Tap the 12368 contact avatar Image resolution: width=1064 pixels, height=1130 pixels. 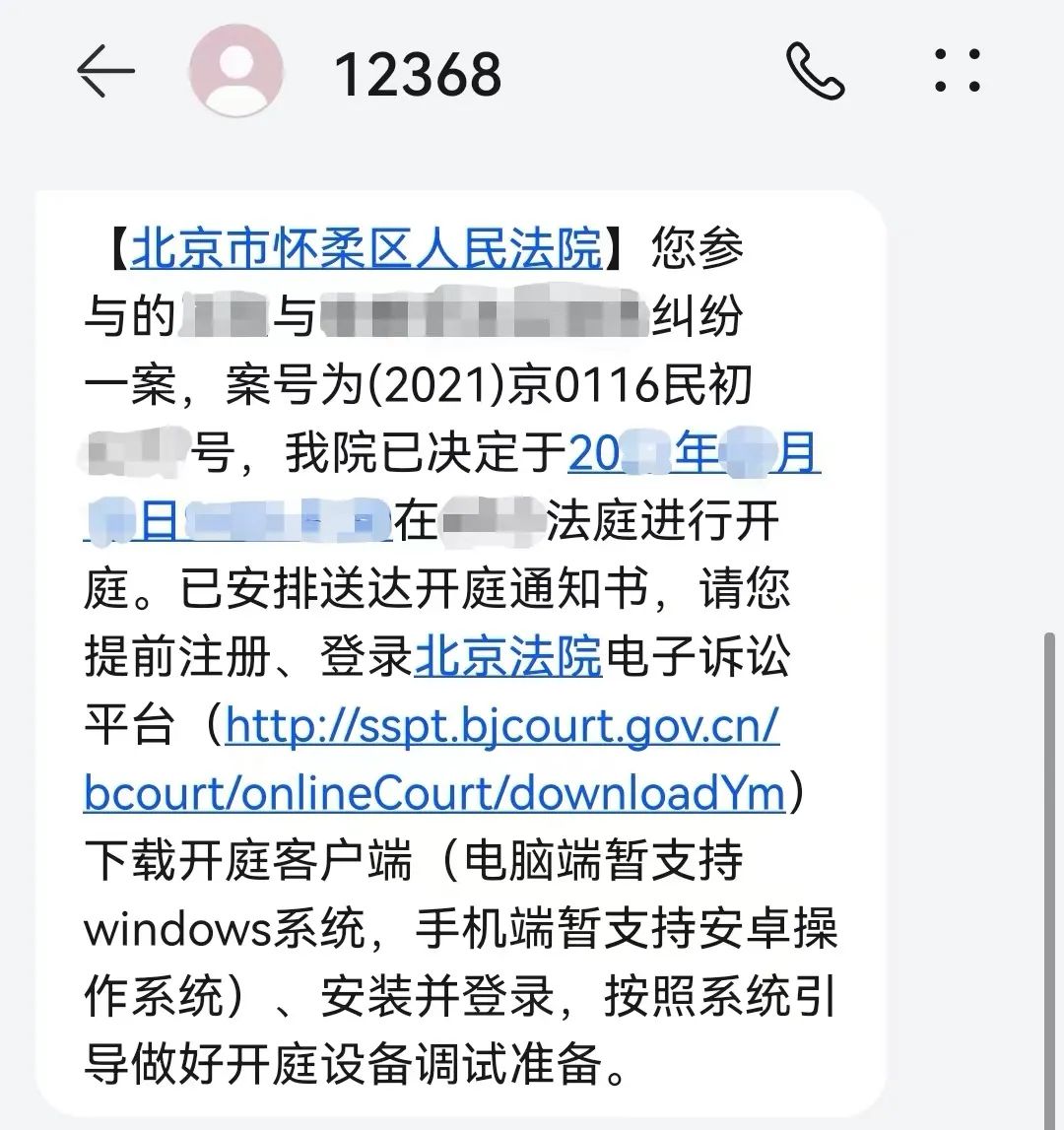[235, 72]
